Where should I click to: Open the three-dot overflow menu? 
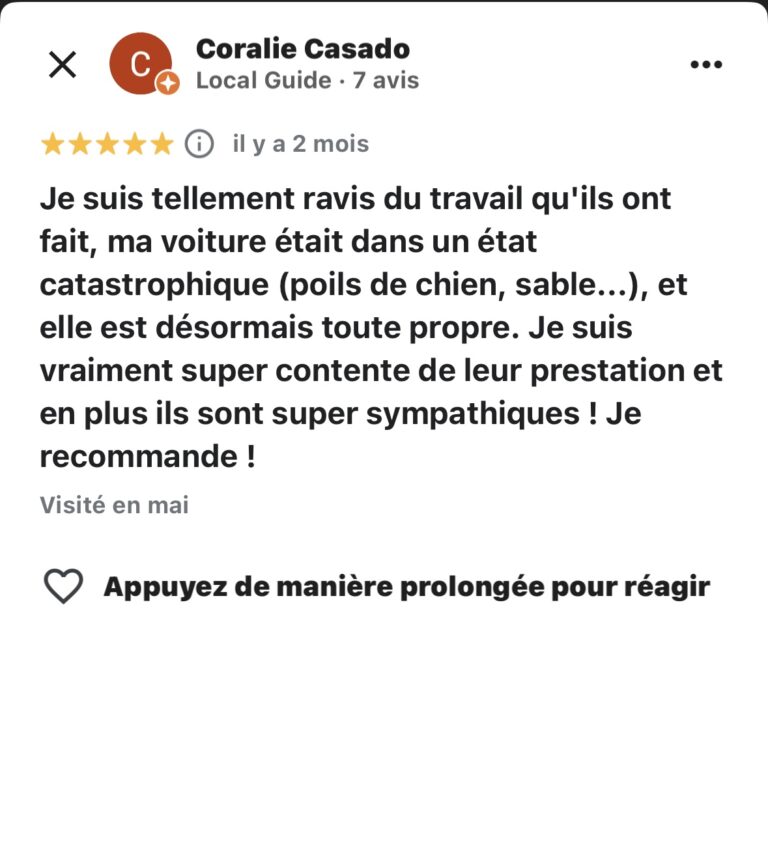click(x=707, y=63)
